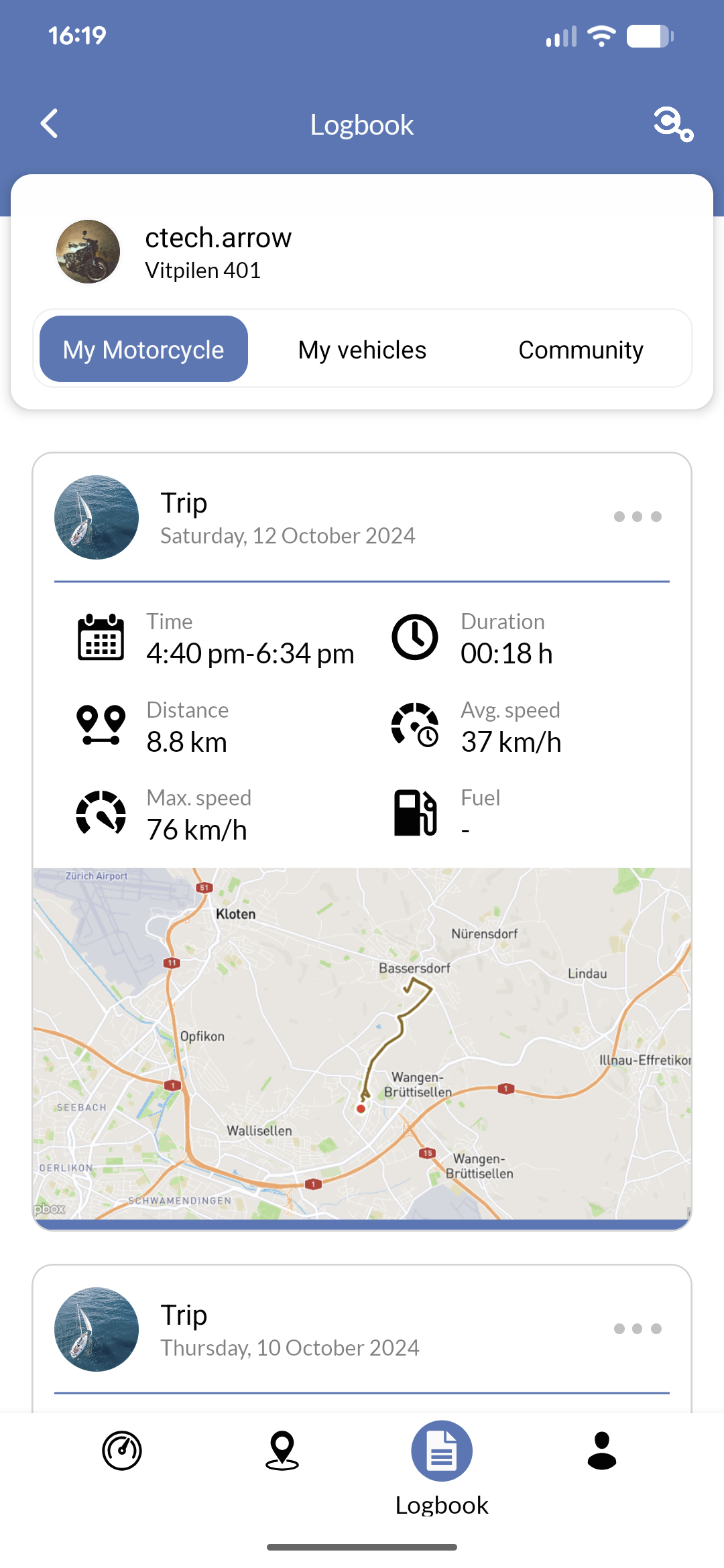
Task: Switch to My vehicles tab
Action: pyautogui.click(x=362, y=349)
